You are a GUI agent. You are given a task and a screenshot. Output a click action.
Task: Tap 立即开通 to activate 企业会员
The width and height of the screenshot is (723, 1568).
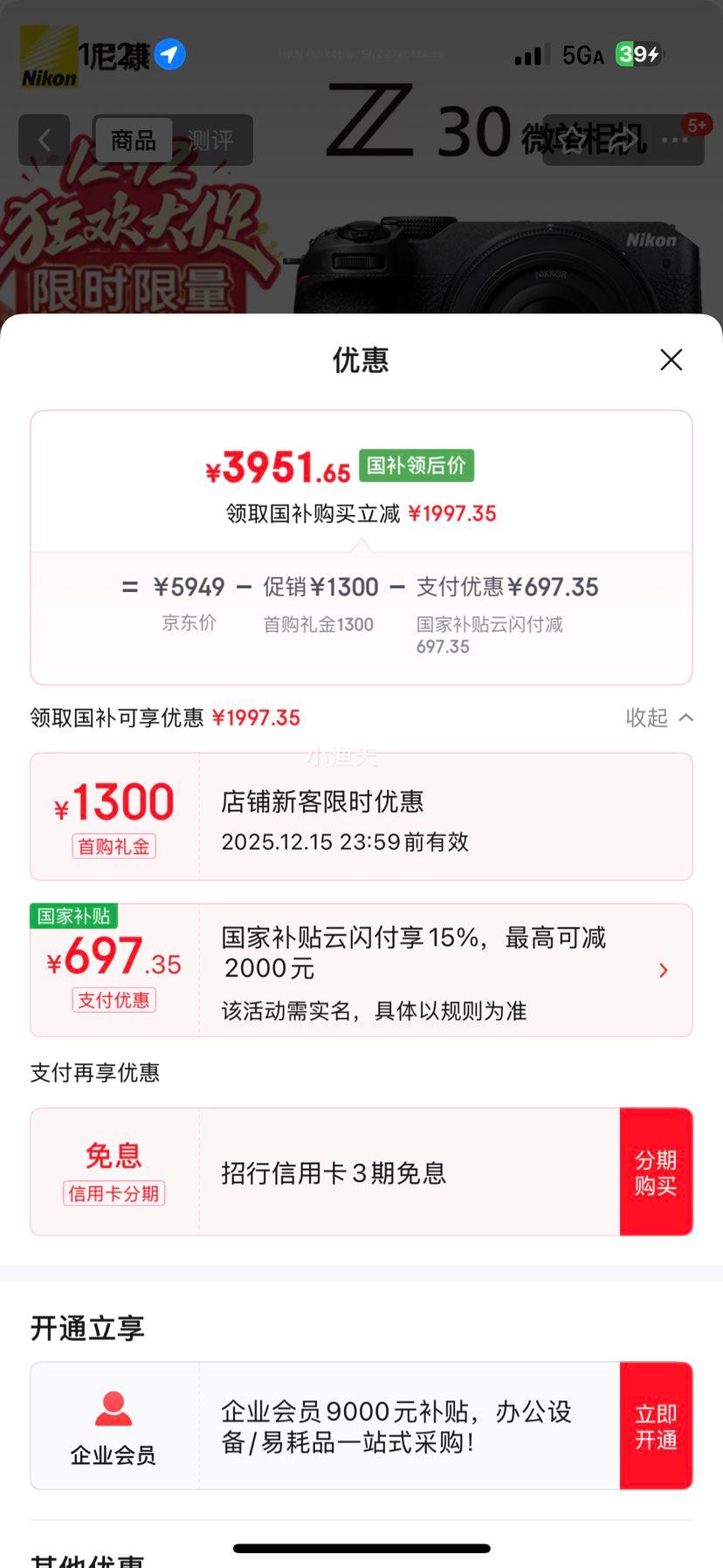coord(656,1425)
